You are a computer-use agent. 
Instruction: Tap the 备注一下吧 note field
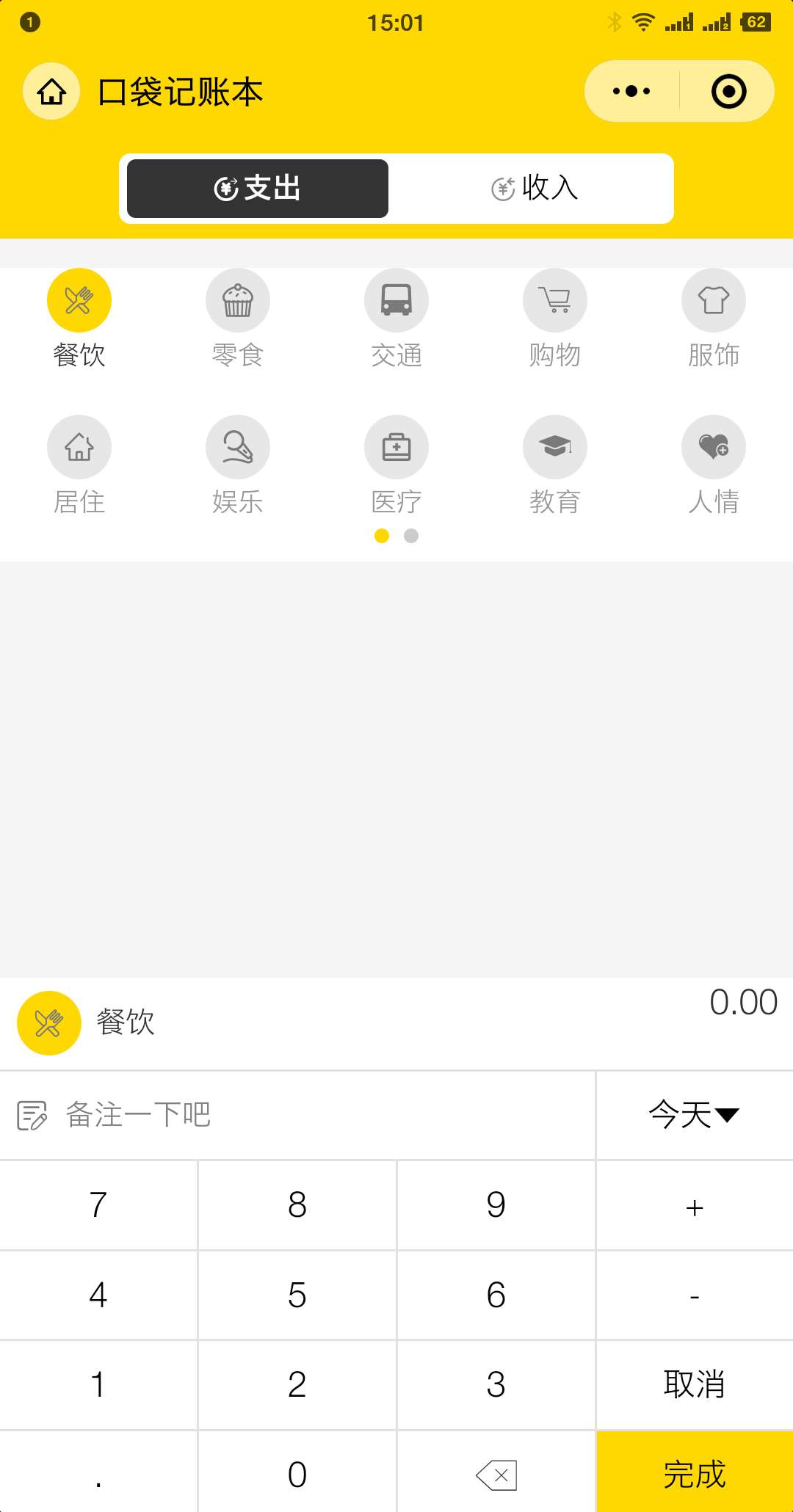(x=297, y=1115)
